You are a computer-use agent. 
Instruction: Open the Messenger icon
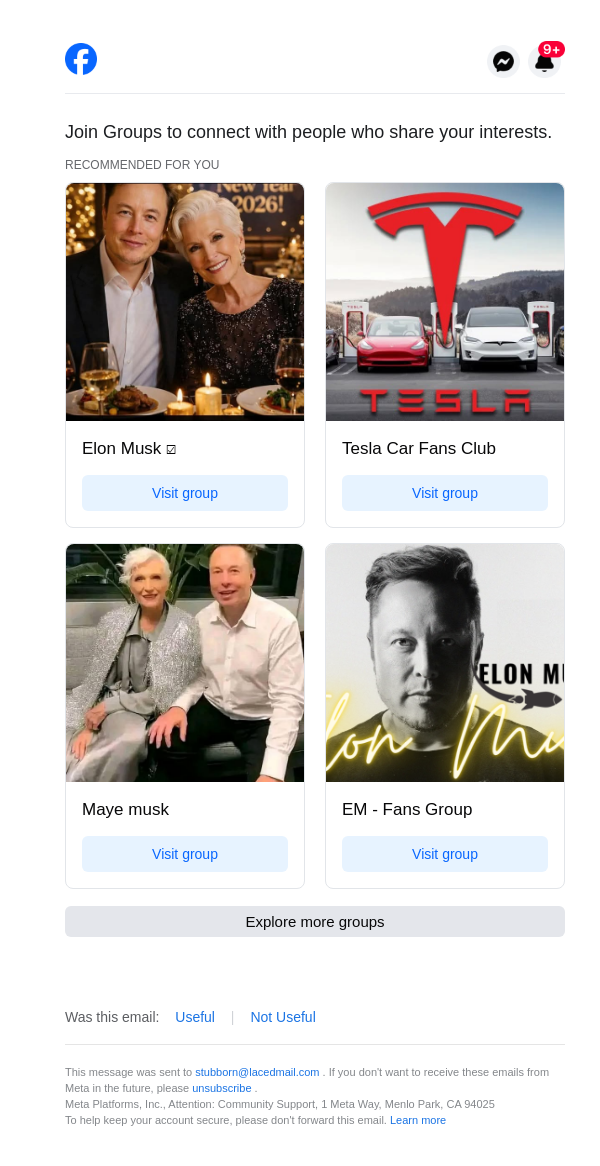point(504,62)
